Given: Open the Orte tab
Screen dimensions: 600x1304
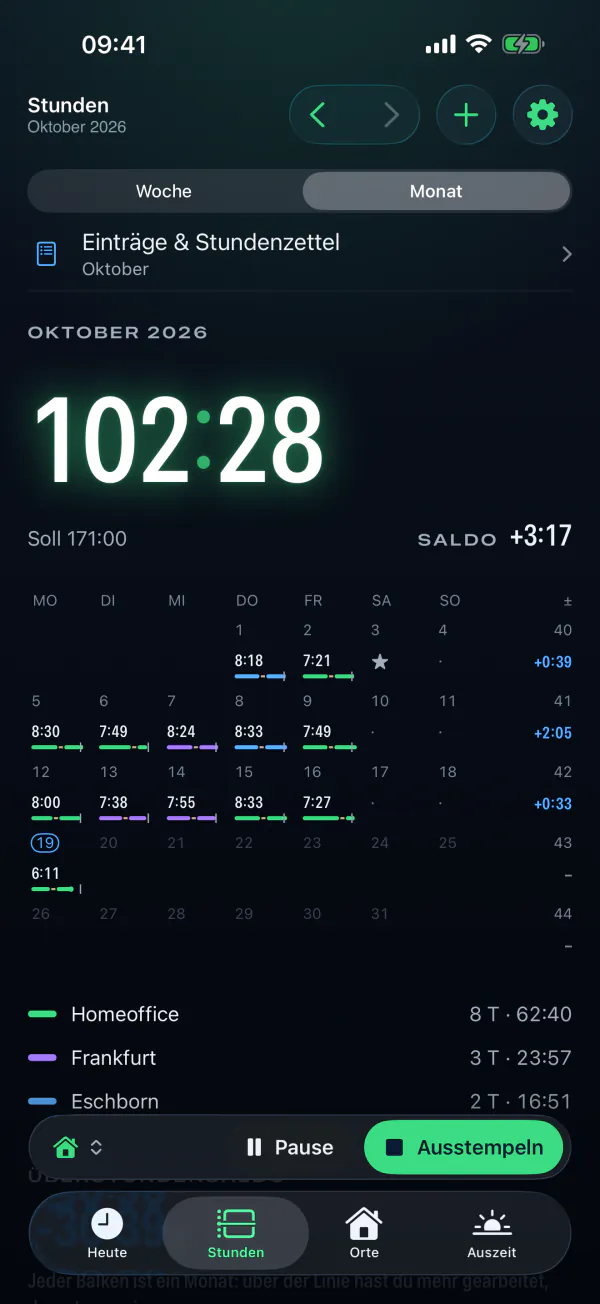Looking at the screenshot, I should point(364,1233).
